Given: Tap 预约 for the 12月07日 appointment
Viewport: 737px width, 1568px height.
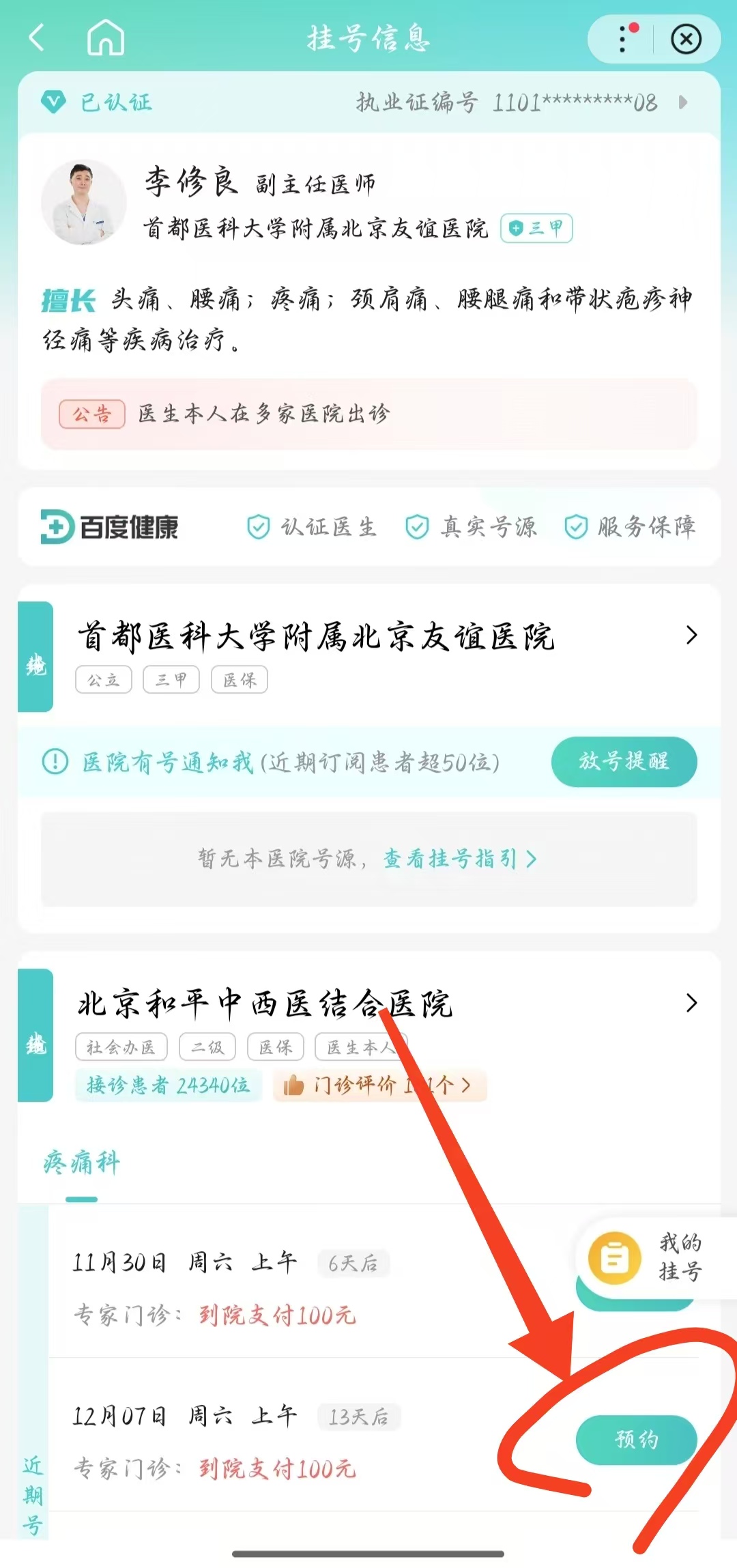Looking at the screenshot, I should pyautogui.click(x=636, y=1440).
